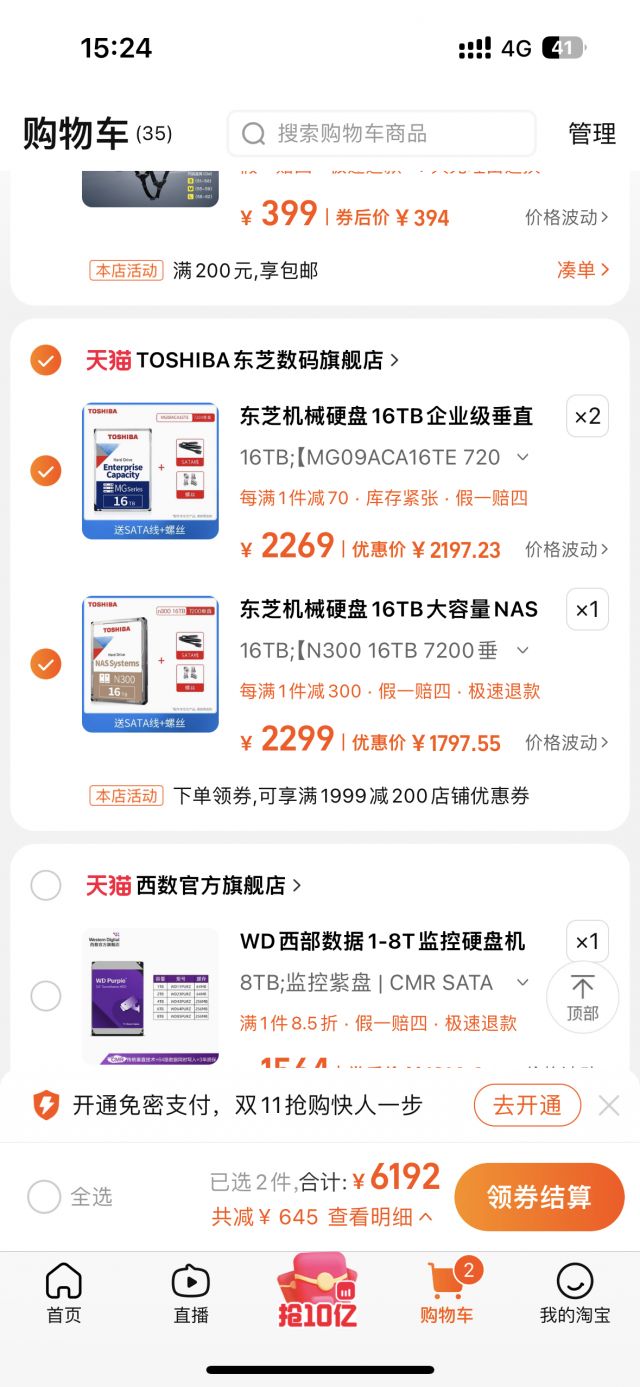Dismiss the 免密支付 banner
Screen dimensions: 640x1387
pyautogui.click(x=609, y=1105)
